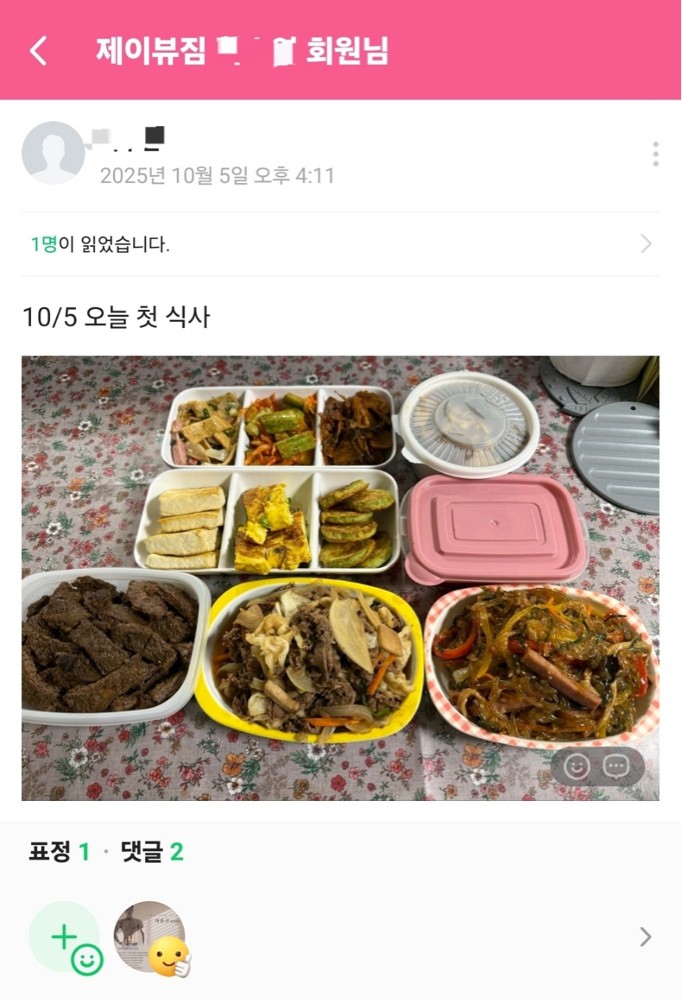The width and height of the screenshot is (682, 1000).
Task: Go back using the header arrow
Action: click(x=38, y=51)
